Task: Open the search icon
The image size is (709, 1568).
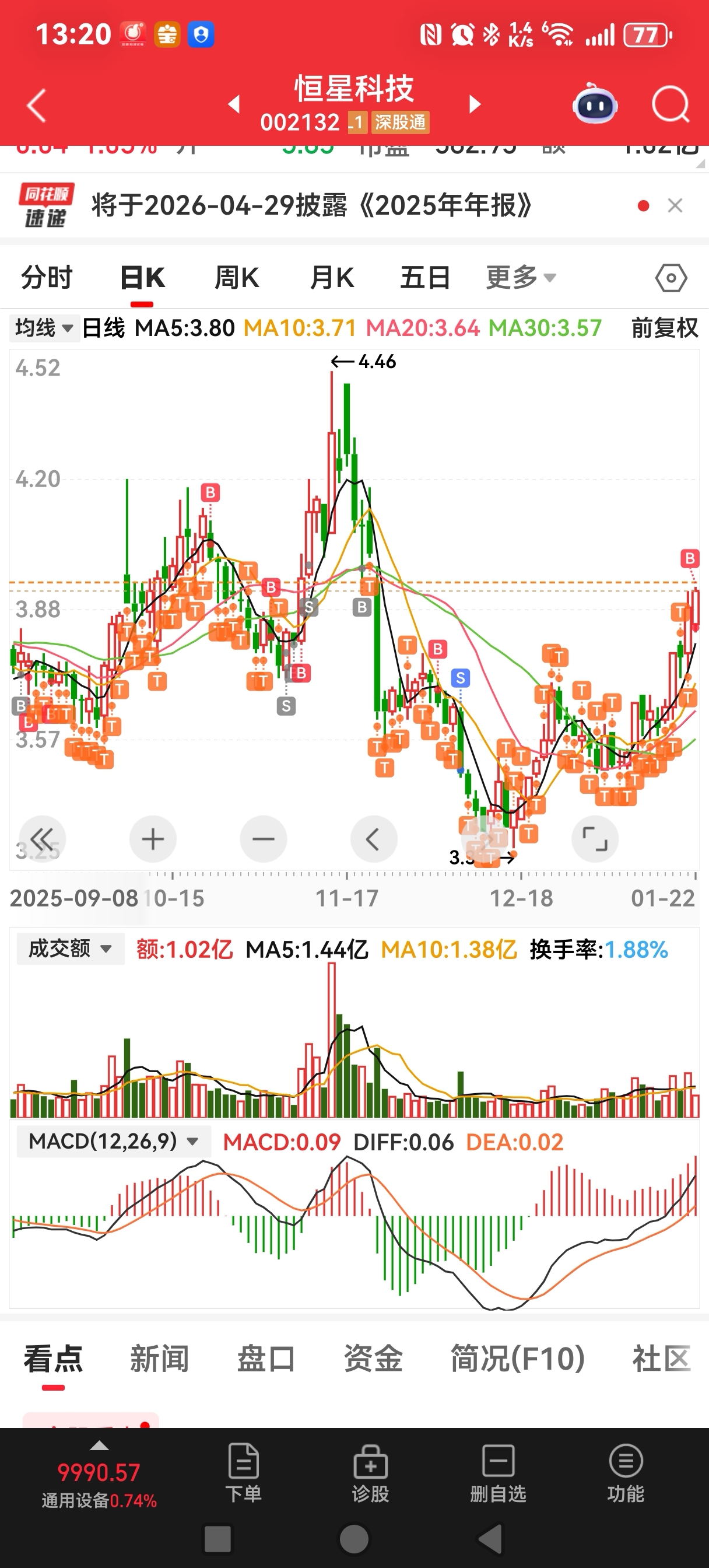Action: 670,104
